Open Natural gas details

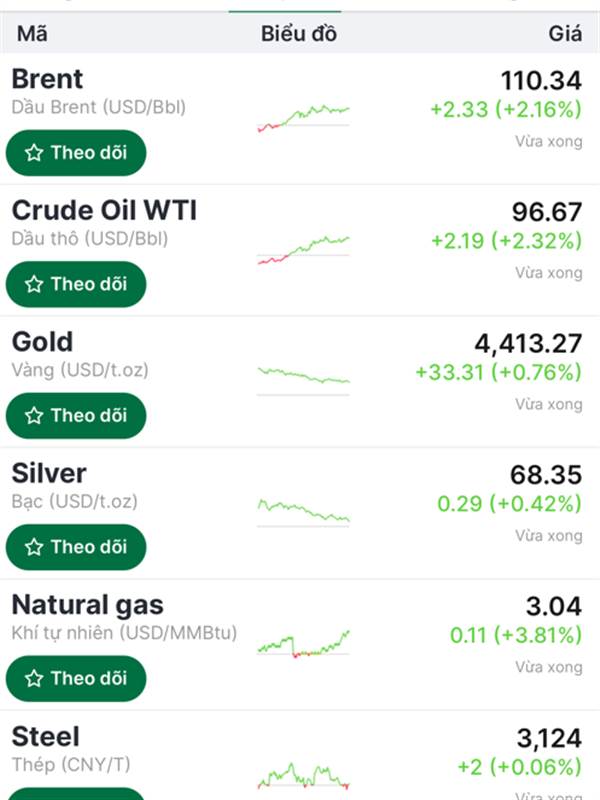pos(87,605)
